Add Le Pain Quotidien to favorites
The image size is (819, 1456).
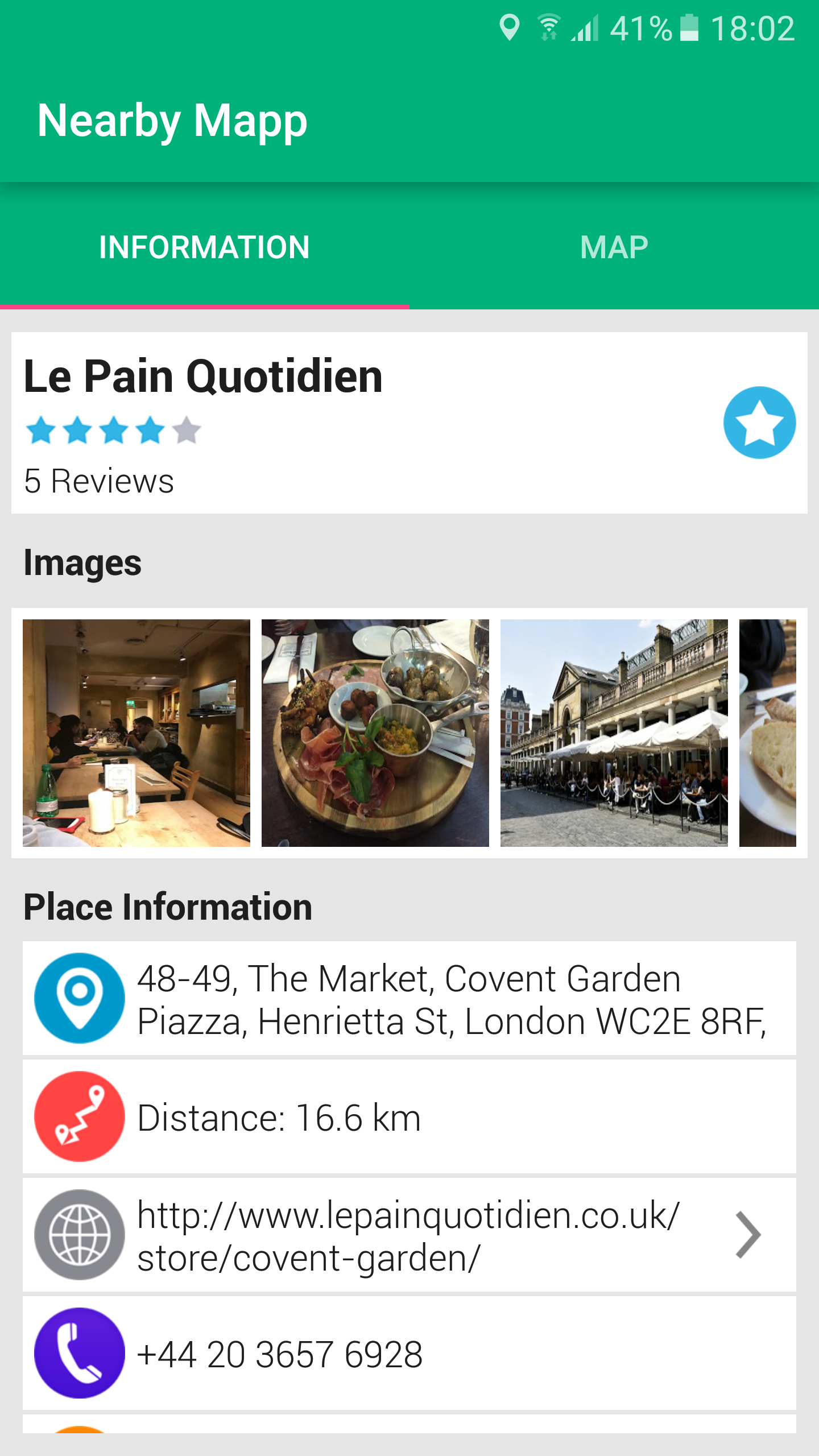759,423
